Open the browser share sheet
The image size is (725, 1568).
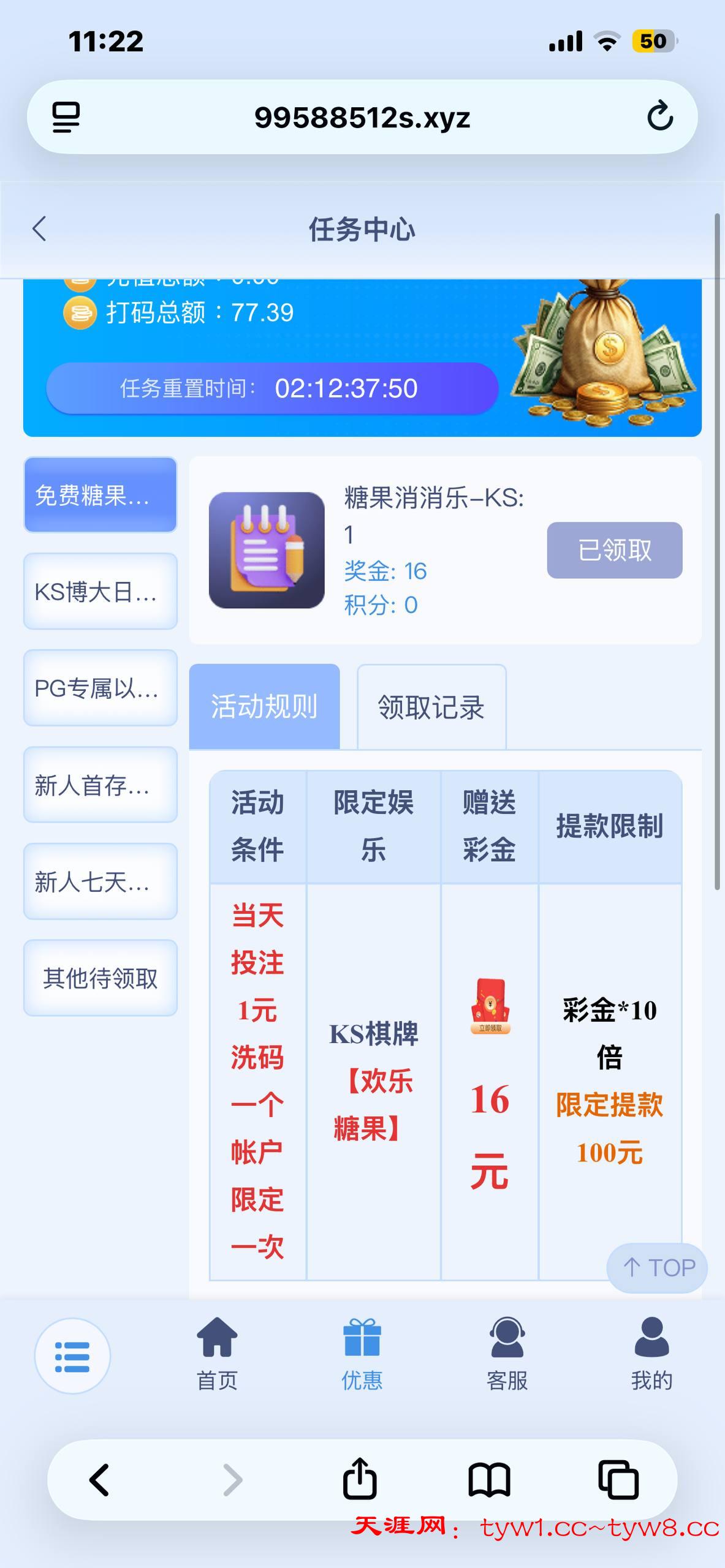click(x=360, y=1479)
